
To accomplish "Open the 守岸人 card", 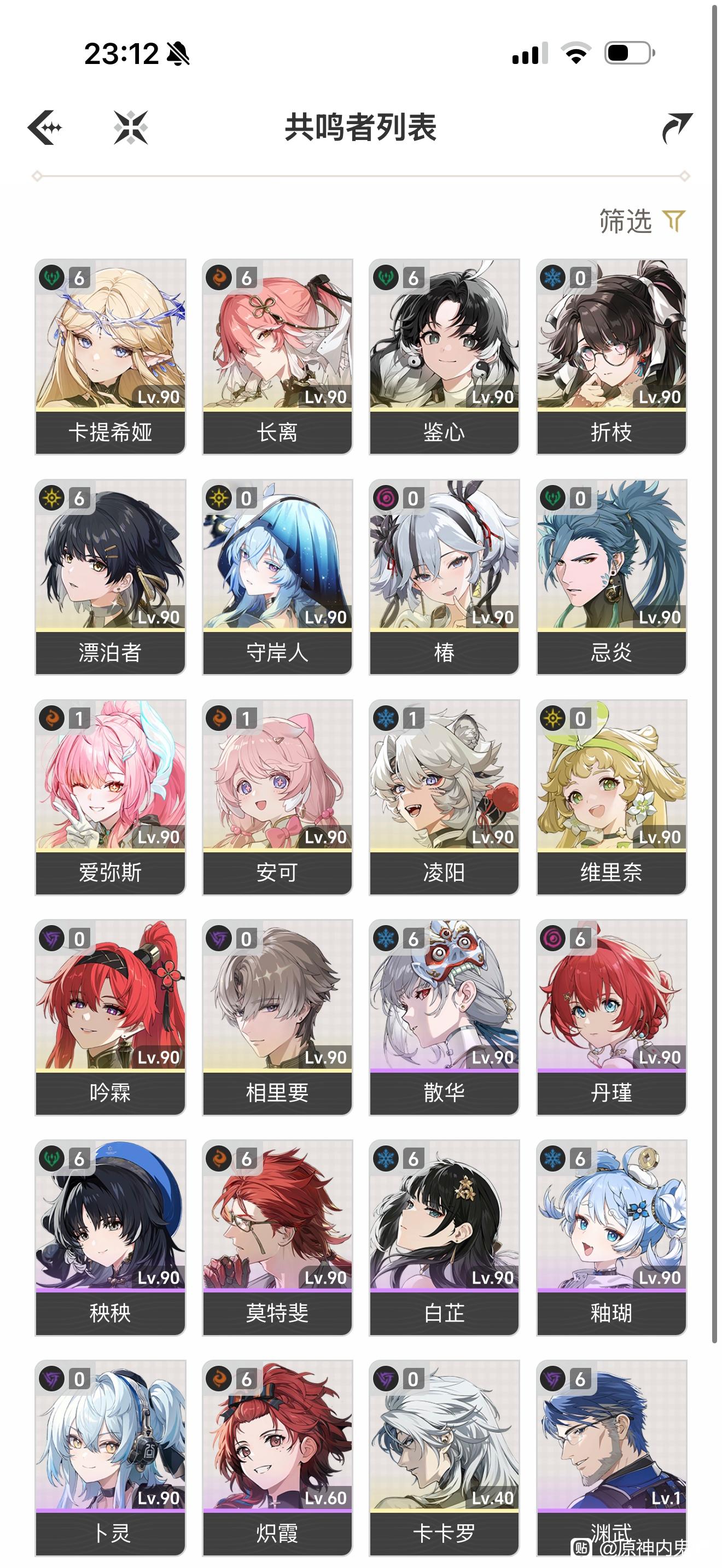I will [277, 577].
